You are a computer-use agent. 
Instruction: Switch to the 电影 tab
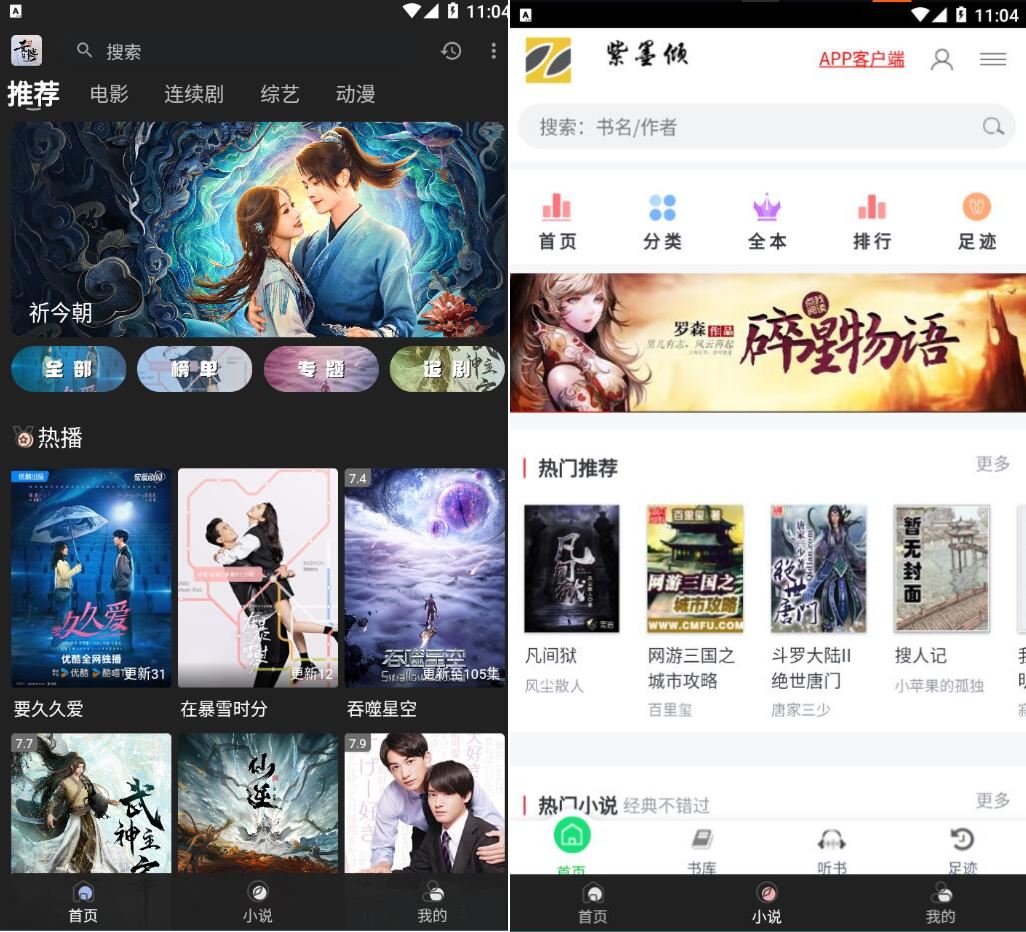coord(109,94)
